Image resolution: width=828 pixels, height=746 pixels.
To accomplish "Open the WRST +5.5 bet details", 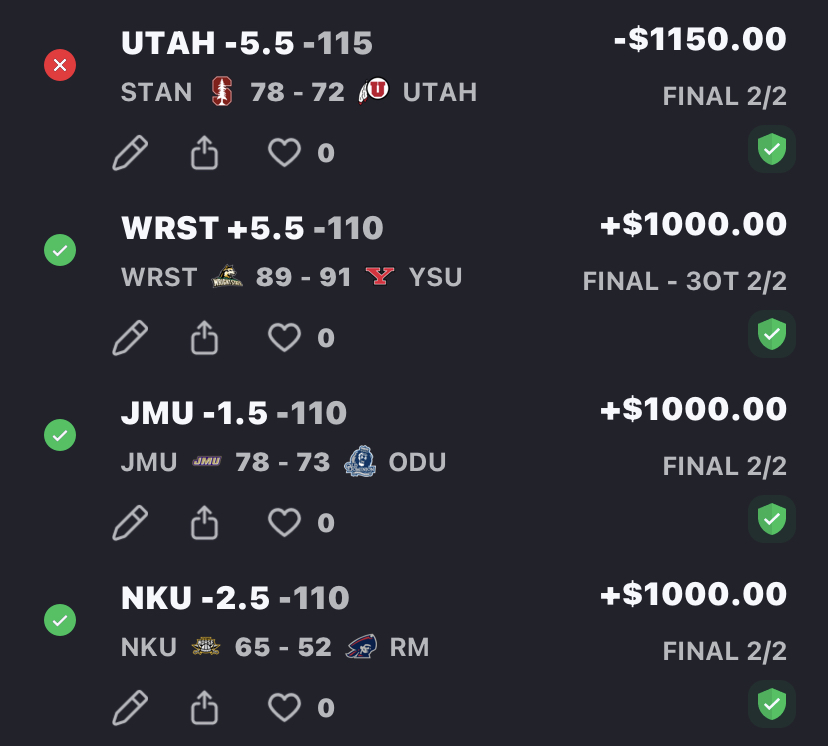I will [252, 228].
